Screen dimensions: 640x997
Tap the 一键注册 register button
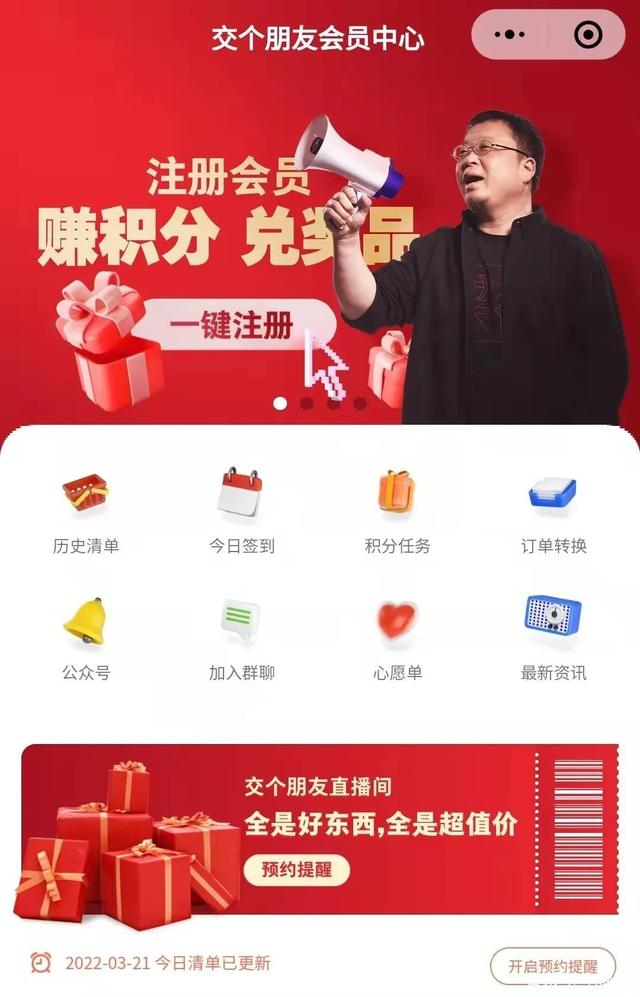coord(231,326)
